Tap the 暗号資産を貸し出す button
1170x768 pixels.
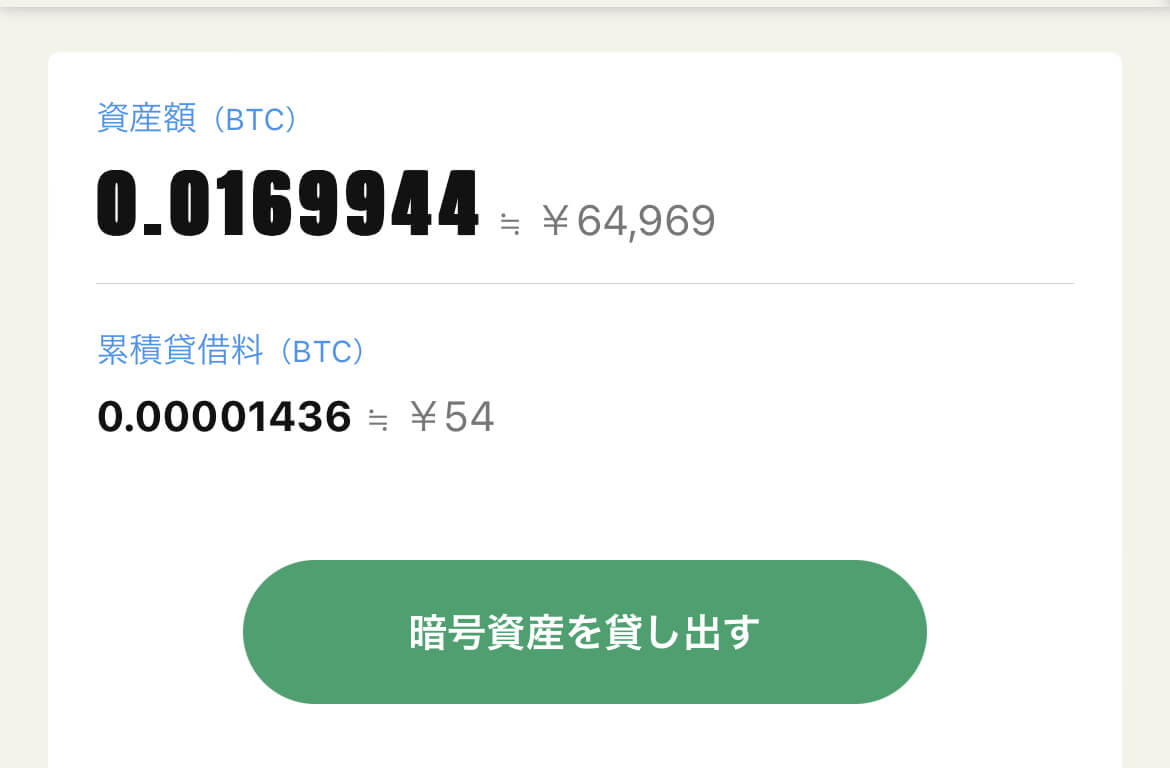click(x=585, y=632)
